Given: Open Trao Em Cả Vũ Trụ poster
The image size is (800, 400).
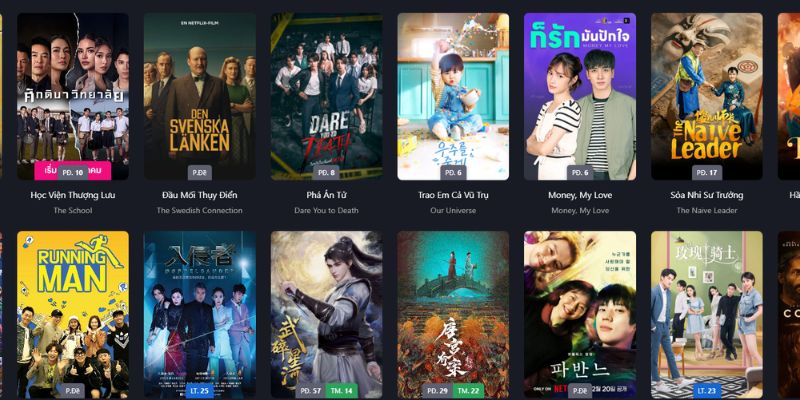Looking at the screenshot, I should point(453,95).
